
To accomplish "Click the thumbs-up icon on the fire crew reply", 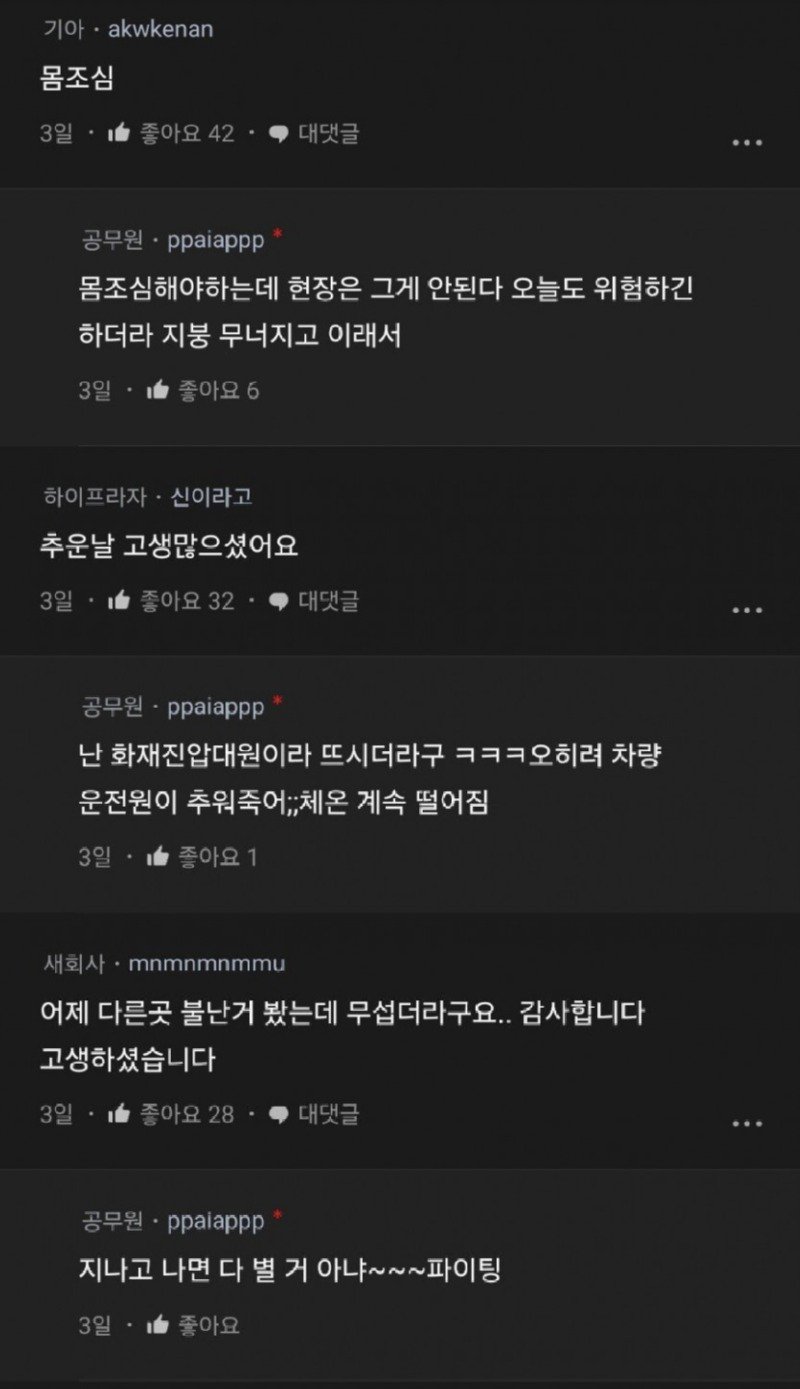I will 157,852.
